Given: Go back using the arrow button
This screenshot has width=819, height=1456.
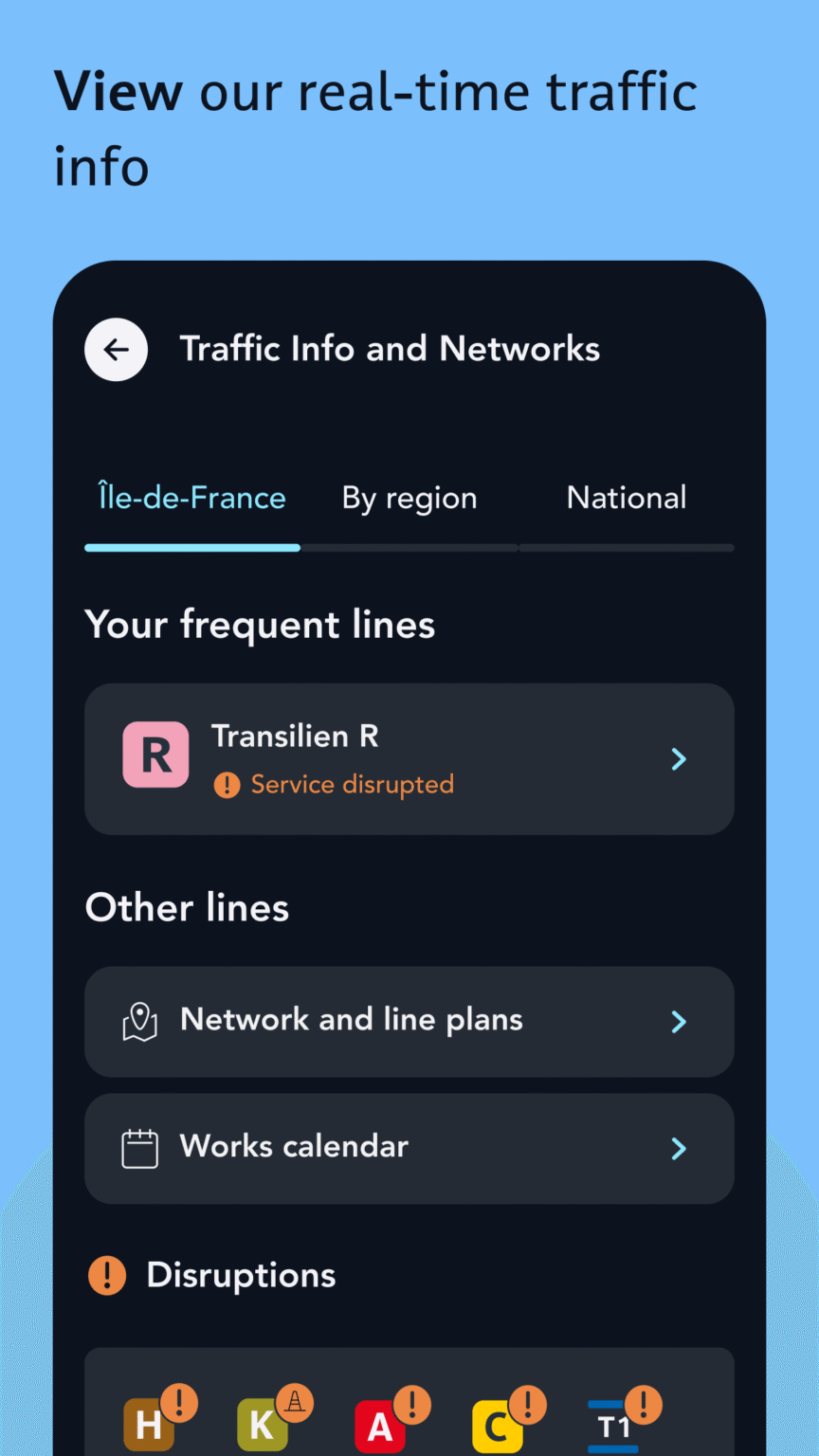Looking at the screenshot, I should coord(116,349).
